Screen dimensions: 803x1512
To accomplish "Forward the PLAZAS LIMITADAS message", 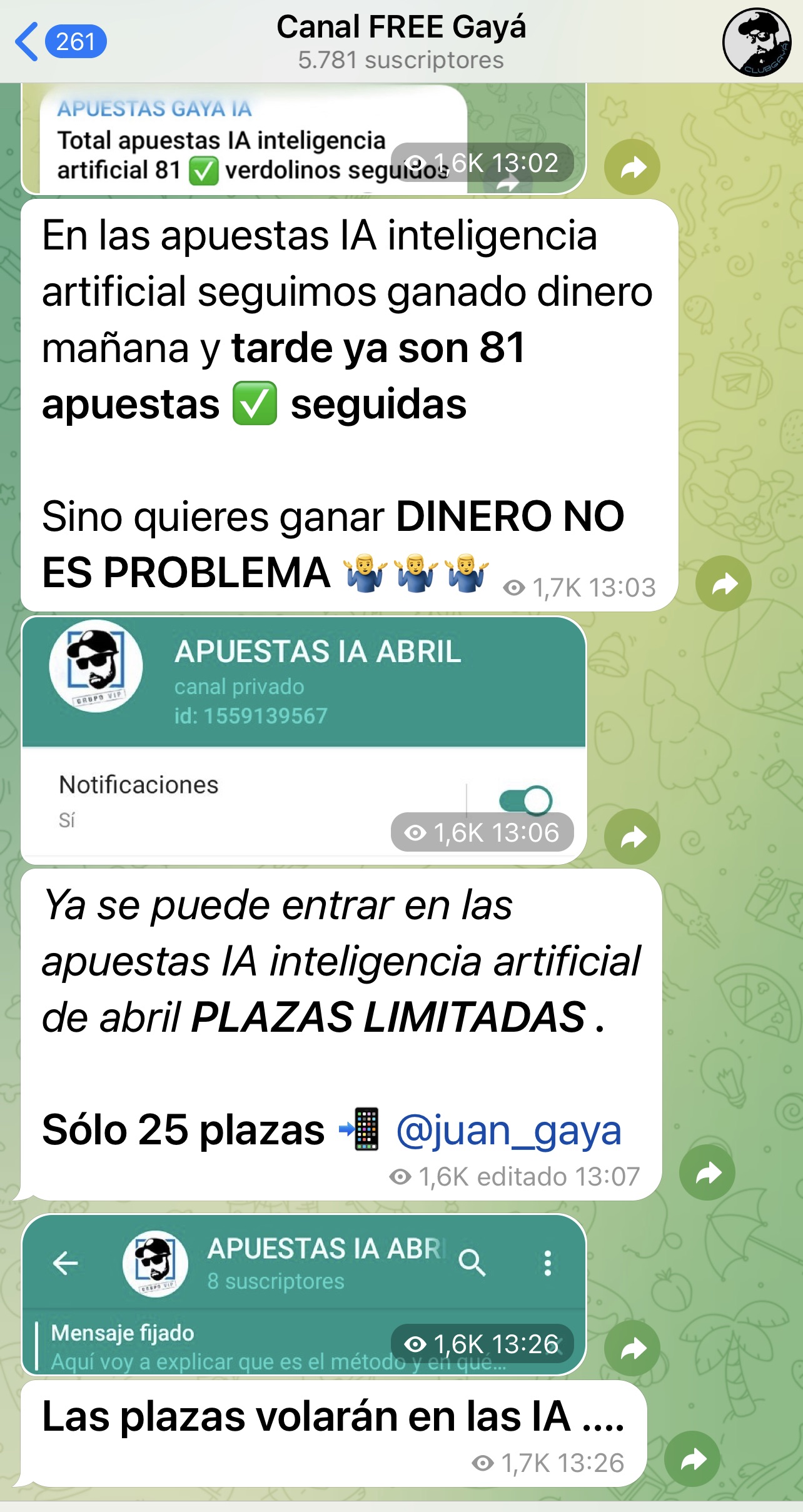I will [707, 1172].
